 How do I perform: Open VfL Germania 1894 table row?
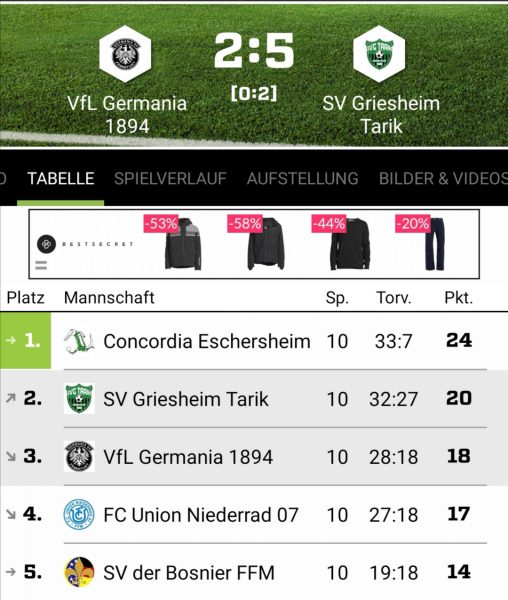254,457
